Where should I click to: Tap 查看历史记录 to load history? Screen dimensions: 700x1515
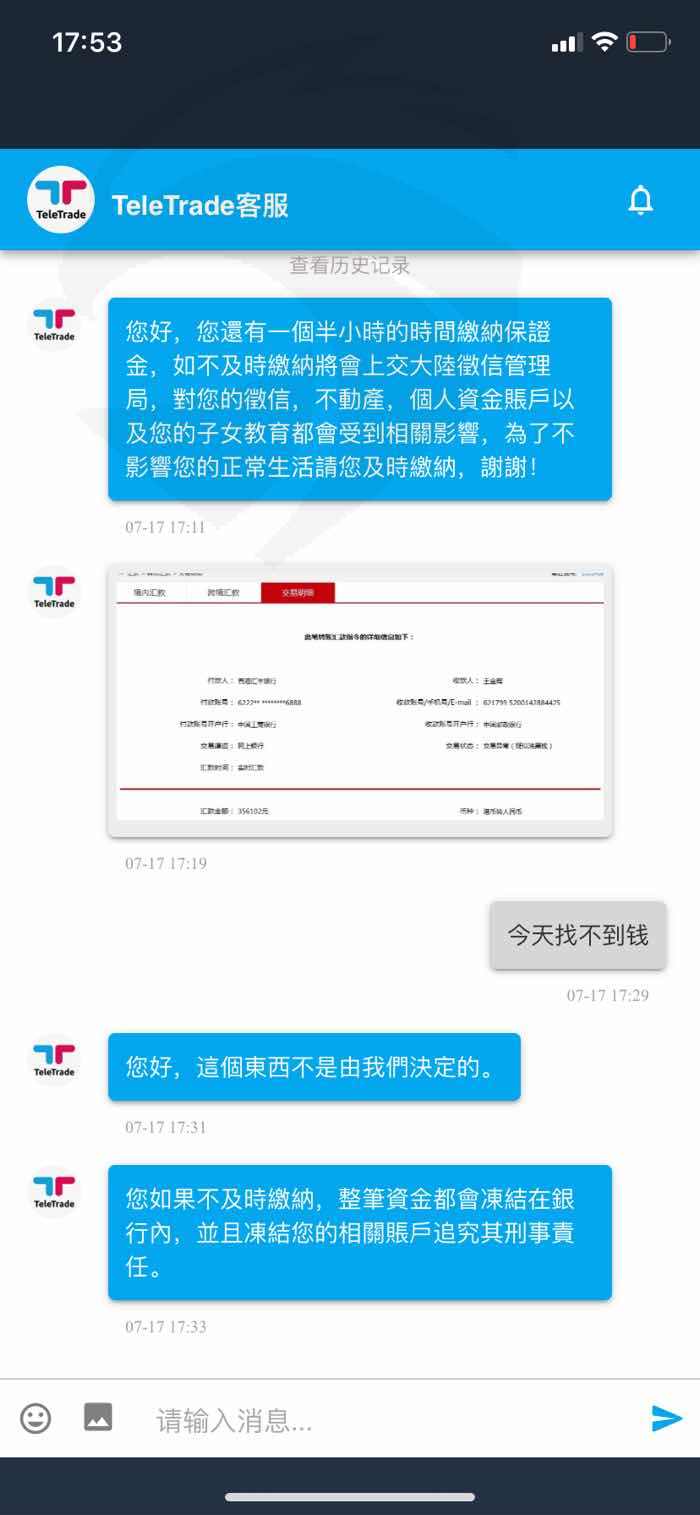tap(350, 266)
